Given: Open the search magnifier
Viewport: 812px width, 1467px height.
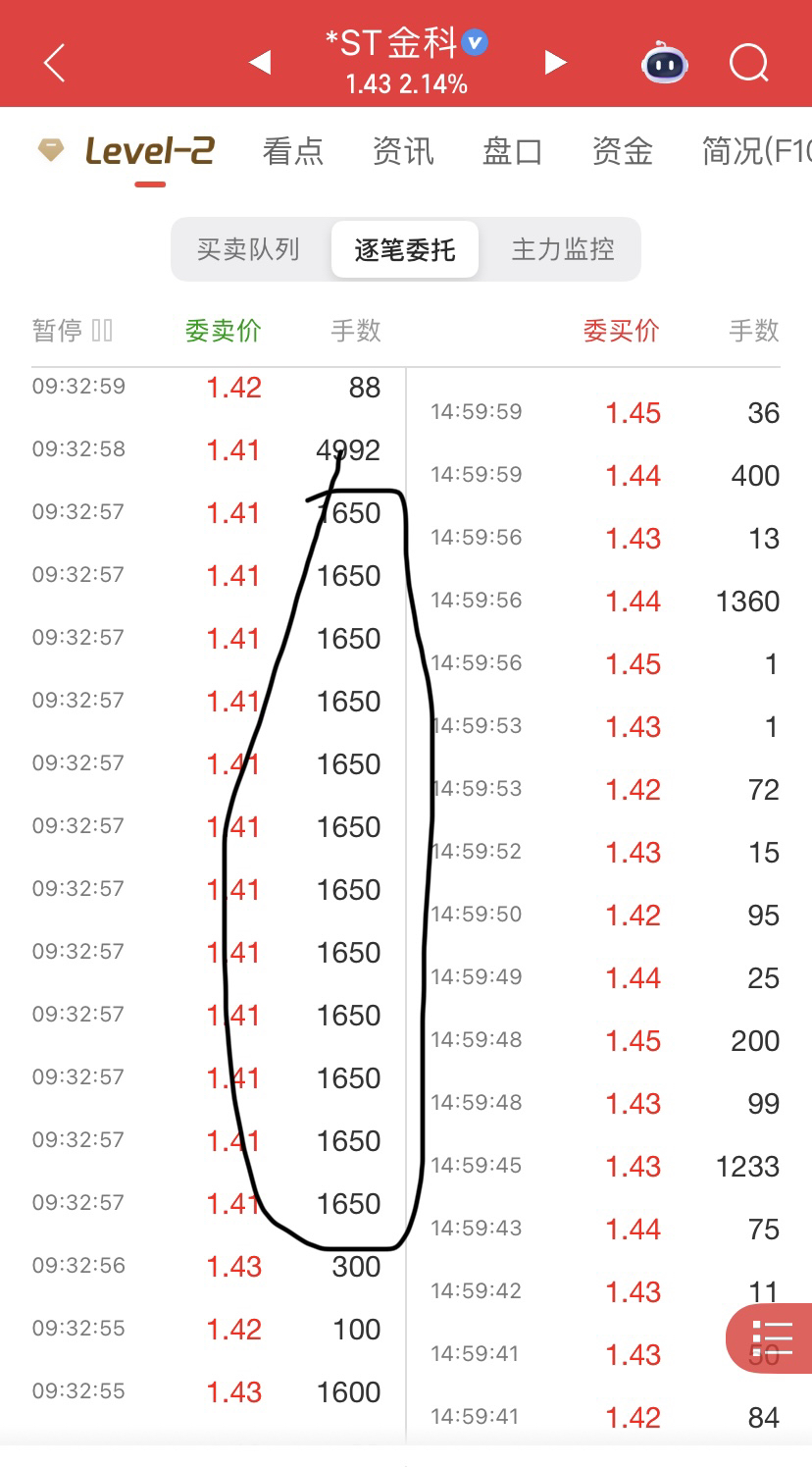Looking at the screenshot, I should (x=749, y=64).
